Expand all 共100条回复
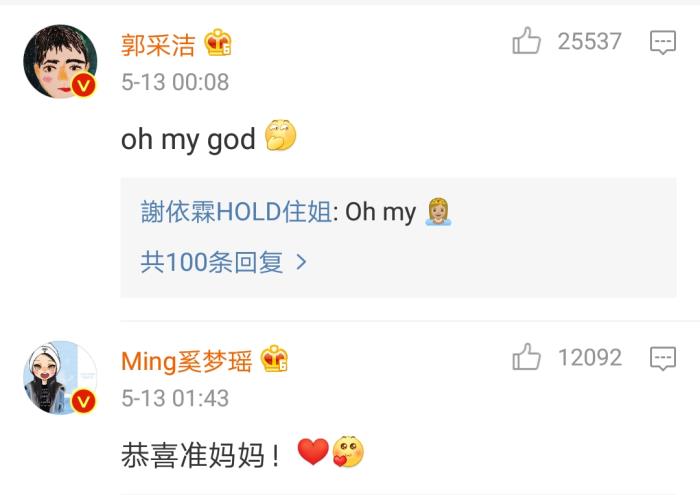 click(x=224, y=262)
